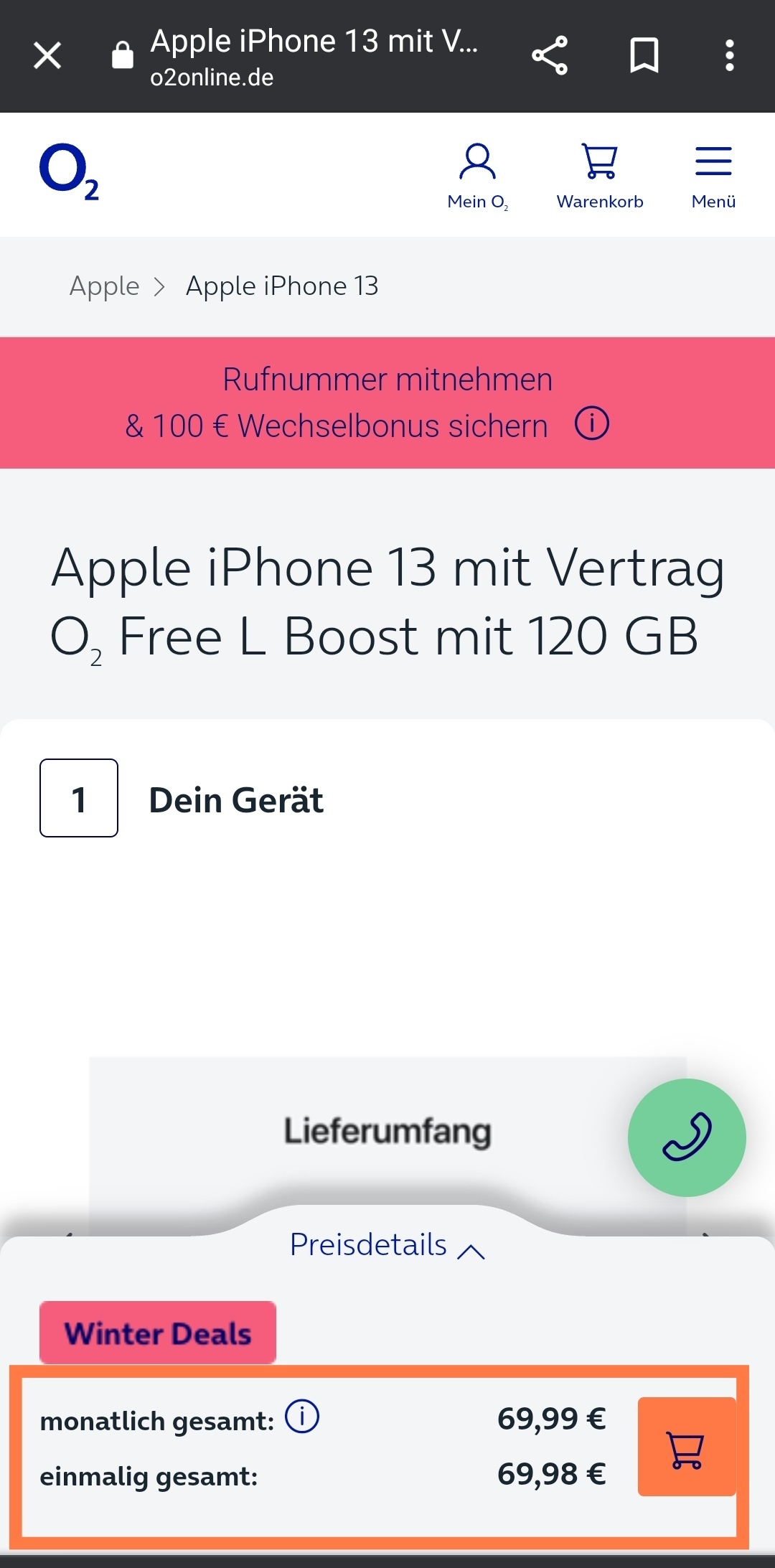The image size is (775, 1568).
Task: Toggle the Preisdetails panel
Action: [x=387, y=1245]
